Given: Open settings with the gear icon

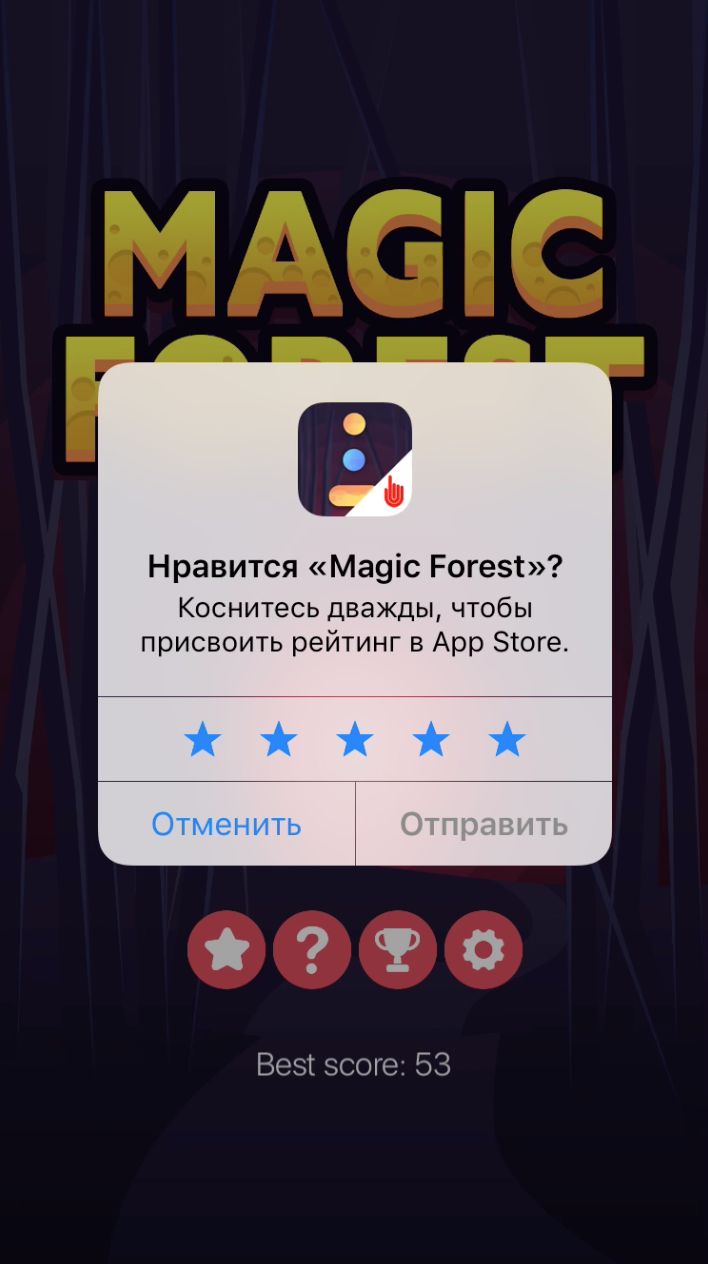Looking at the screenshot, I should point(484,949).
